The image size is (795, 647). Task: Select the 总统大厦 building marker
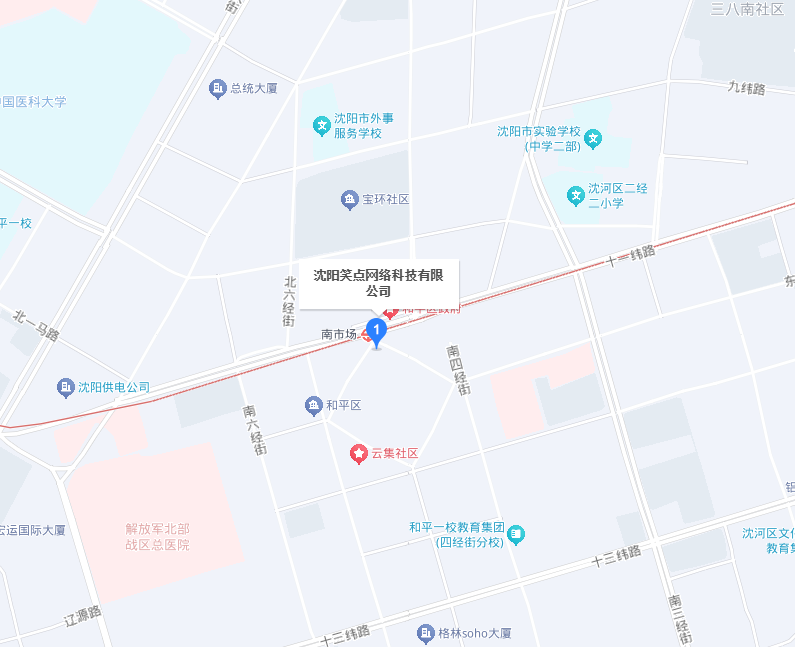217,89
